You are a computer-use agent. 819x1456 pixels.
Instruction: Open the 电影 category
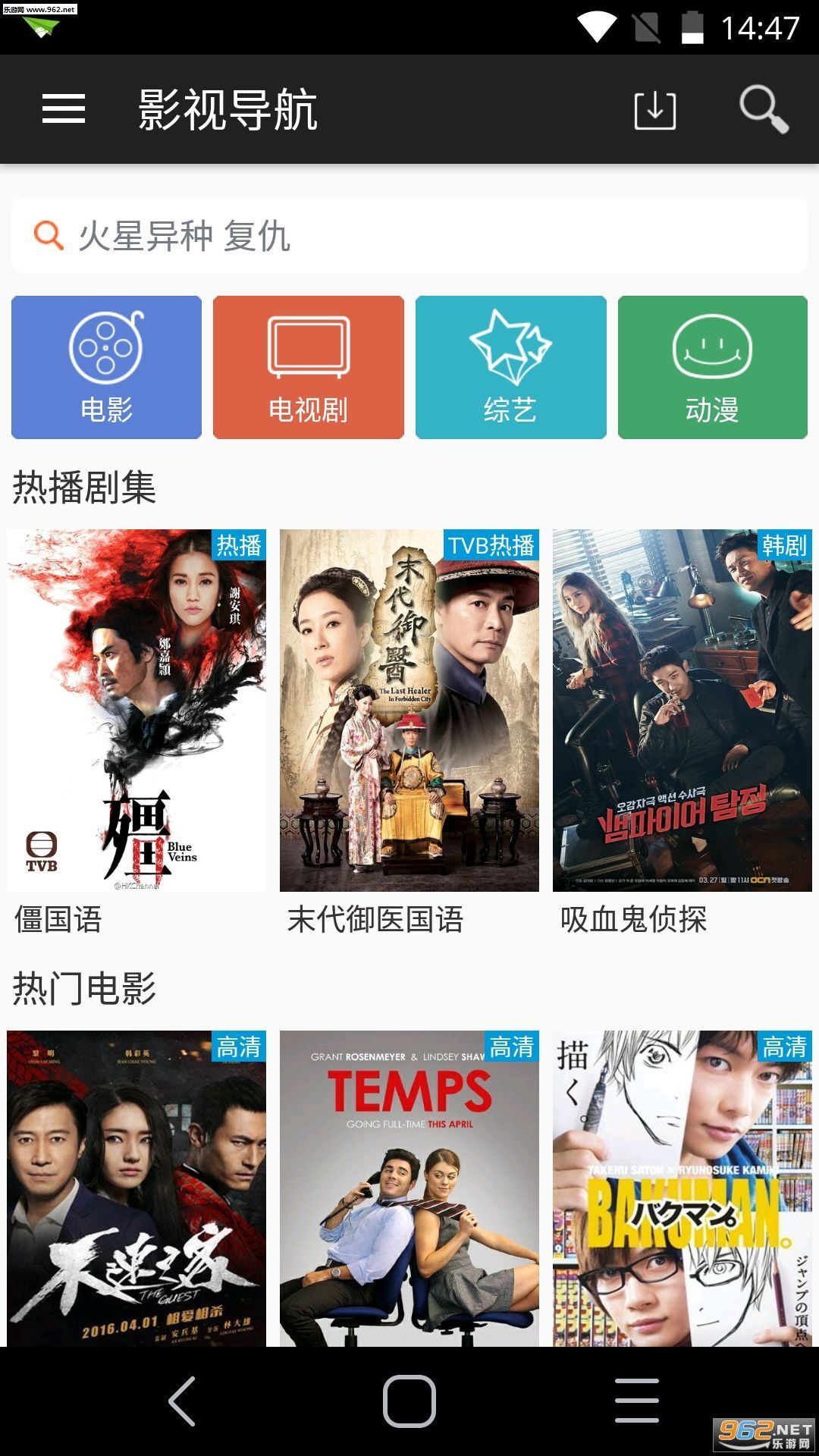click(x=106, y=367)
